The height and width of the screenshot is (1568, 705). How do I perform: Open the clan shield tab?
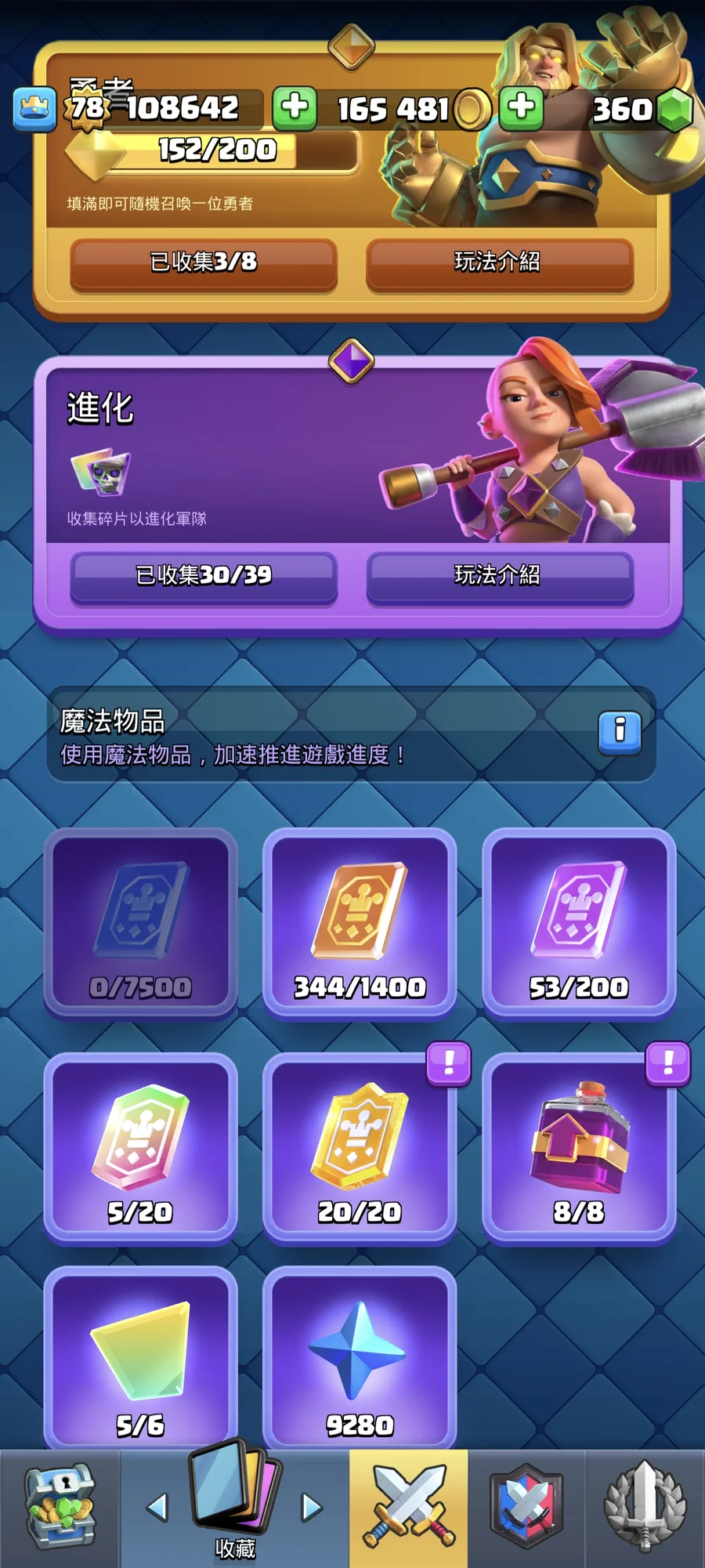click(x=526, y=1508)
